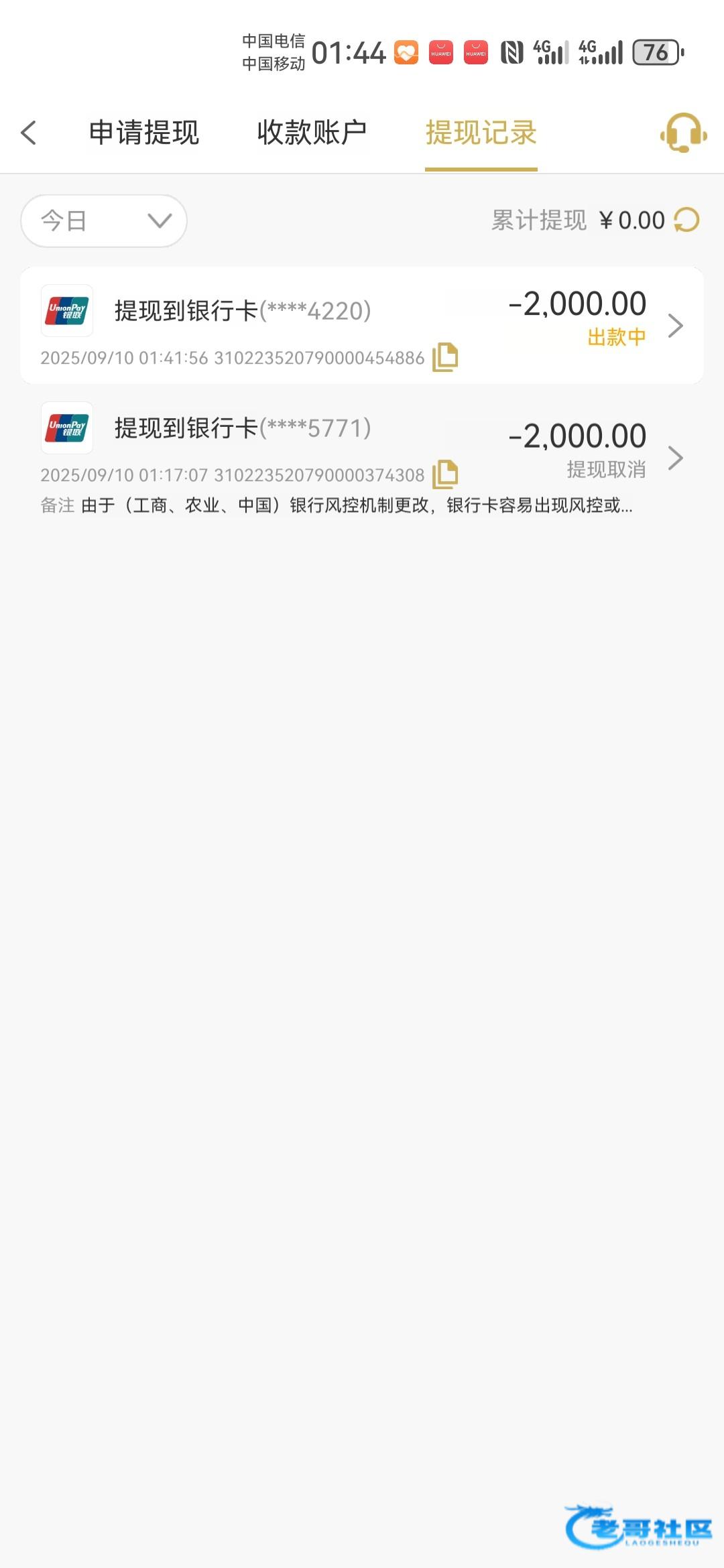Expand the 今日 date filter dropdown

point(104,220)
